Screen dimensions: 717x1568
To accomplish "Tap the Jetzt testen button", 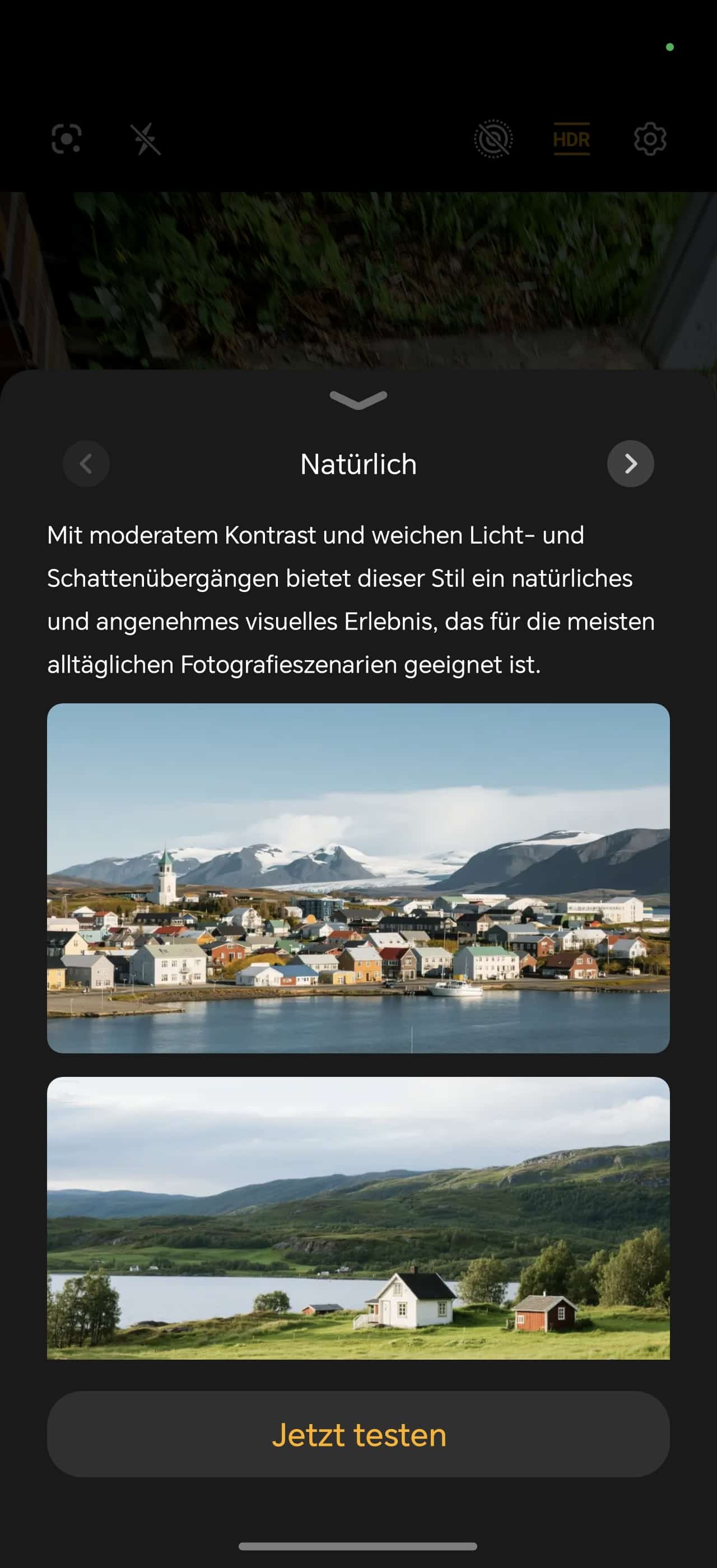I will [358, 1434].
